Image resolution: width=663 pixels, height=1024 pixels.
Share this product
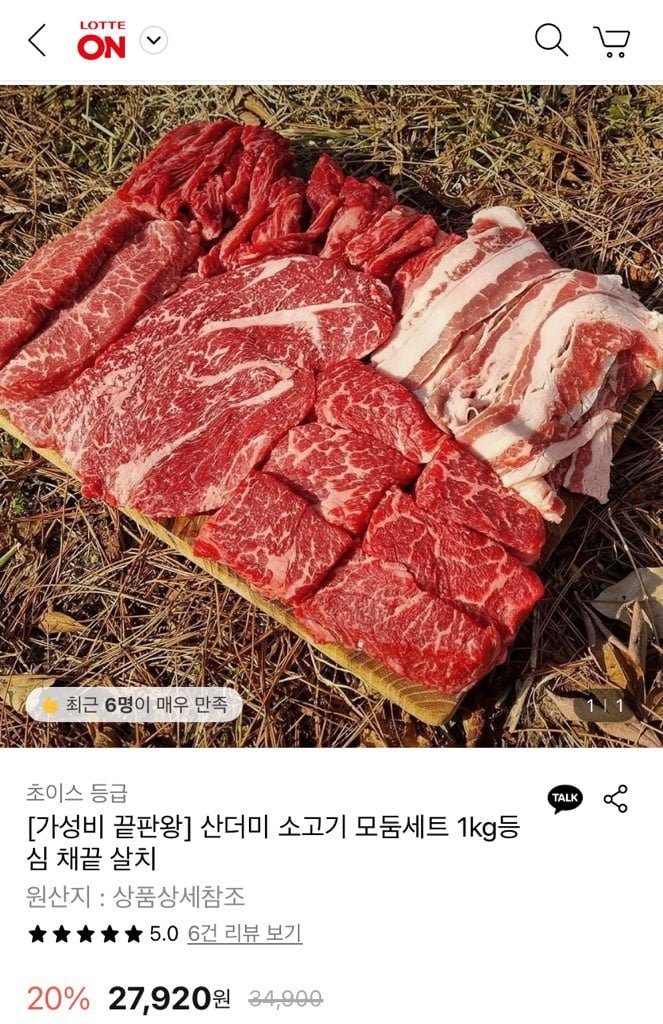click(616, 798)
